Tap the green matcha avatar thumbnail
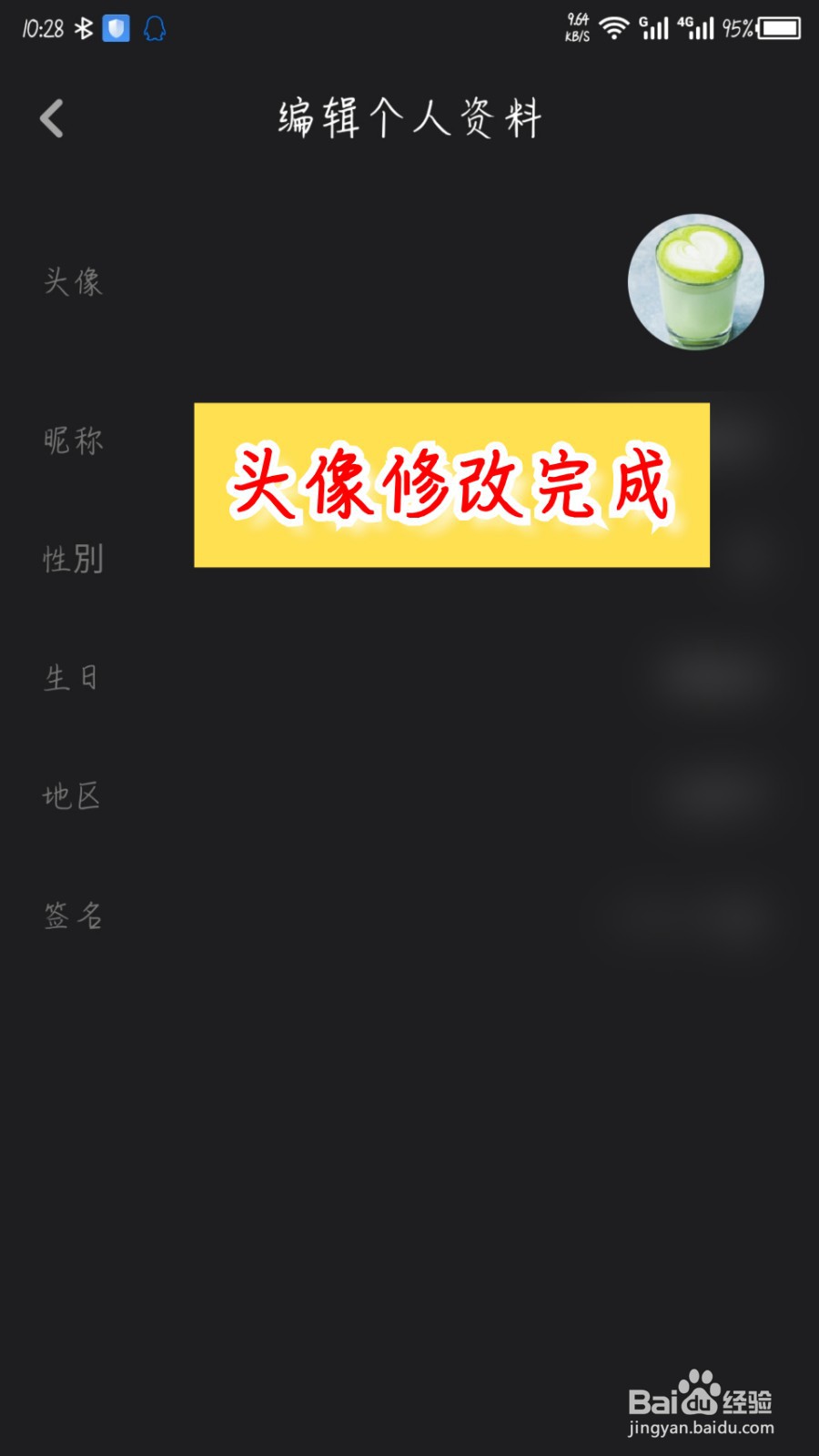 [x=695, y=281]
